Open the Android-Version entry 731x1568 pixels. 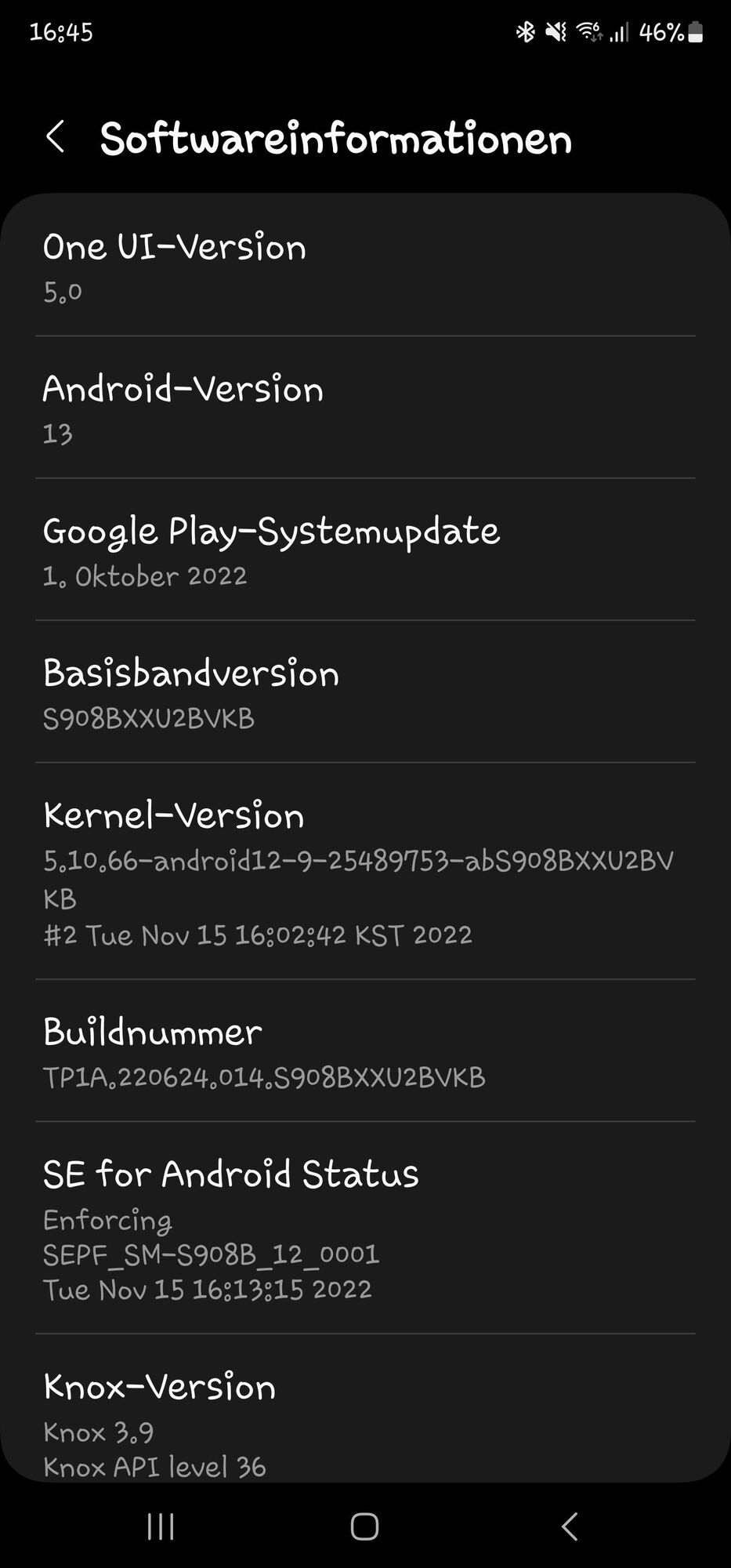365,408
